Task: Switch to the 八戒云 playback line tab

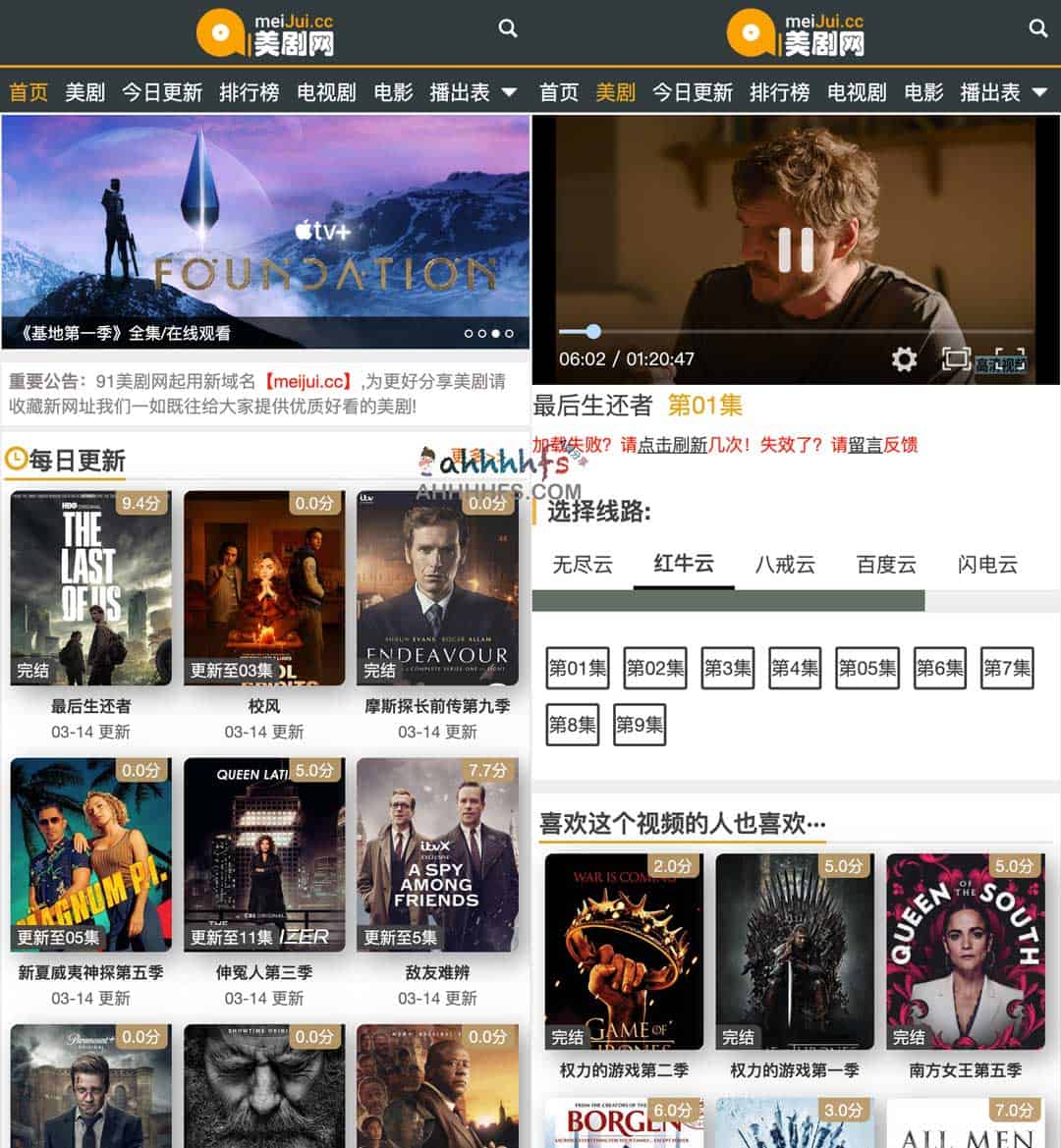Action: [785, 565]
